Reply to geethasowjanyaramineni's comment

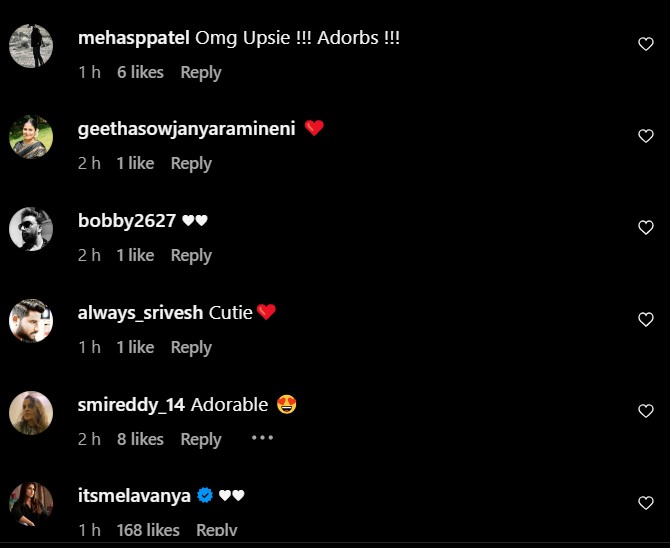click(x=190, y=163)
